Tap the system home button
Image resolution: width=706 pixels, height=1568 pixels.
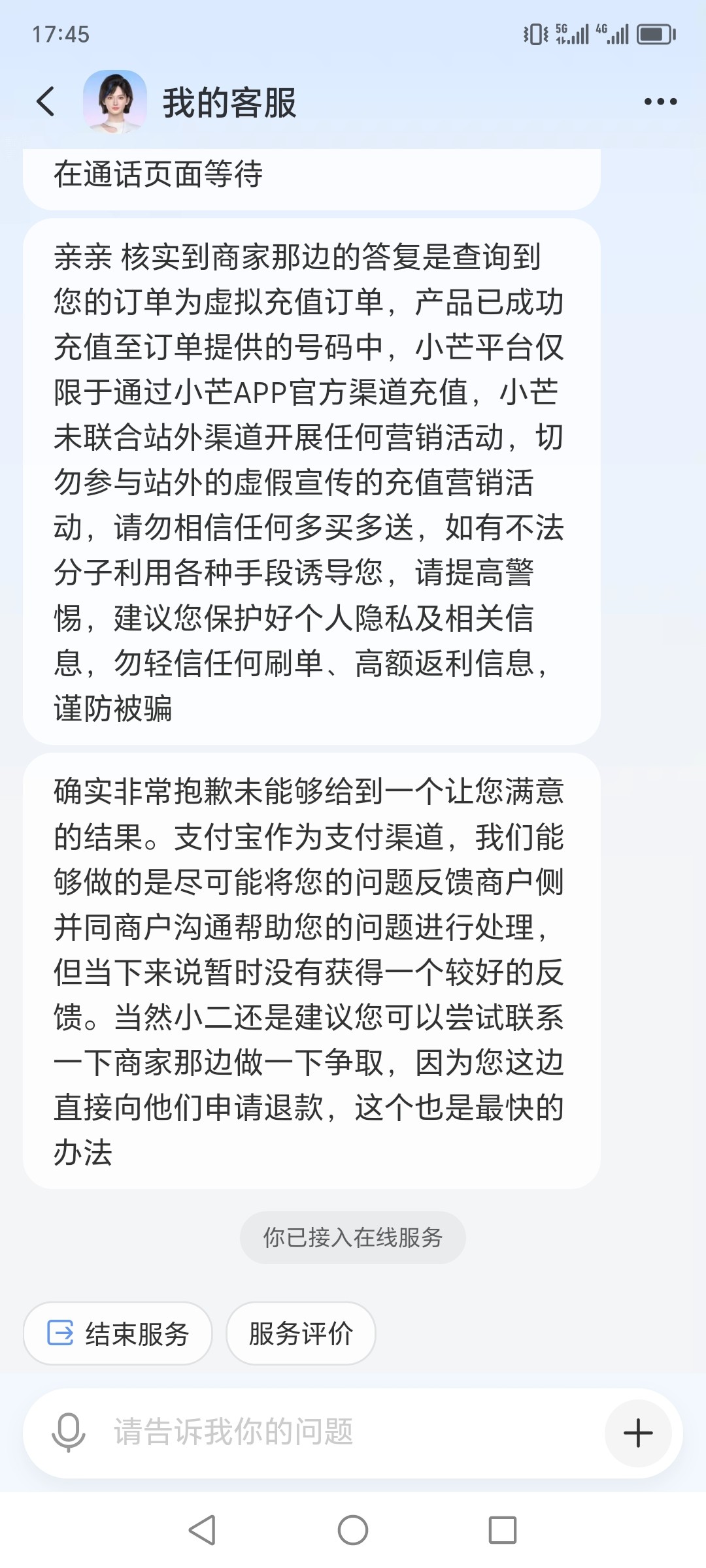(x=353, y=1530)
